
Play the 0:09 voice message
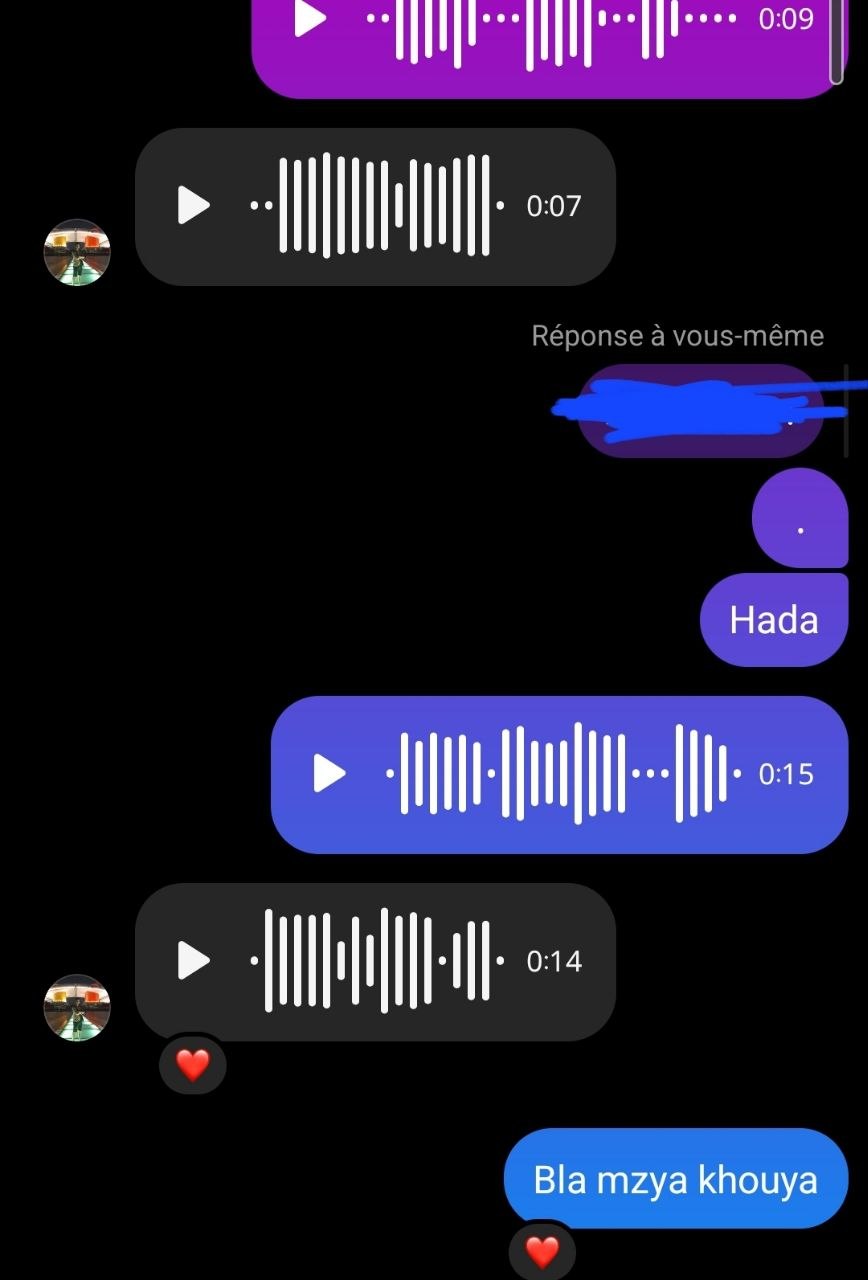pos(311,18)
